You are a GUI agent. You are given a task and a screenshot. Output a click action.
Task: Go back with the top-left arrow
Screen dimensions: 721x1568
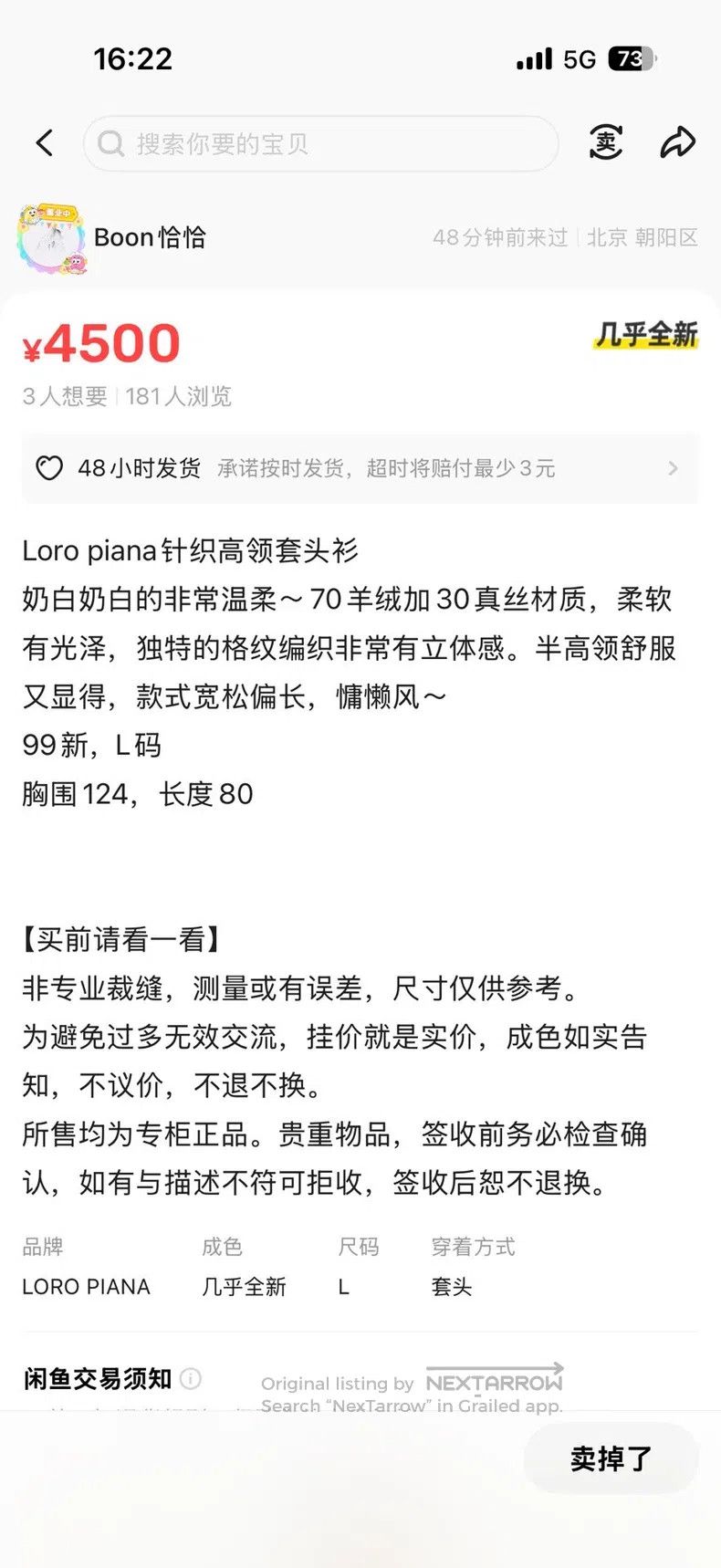pos(45,143)
